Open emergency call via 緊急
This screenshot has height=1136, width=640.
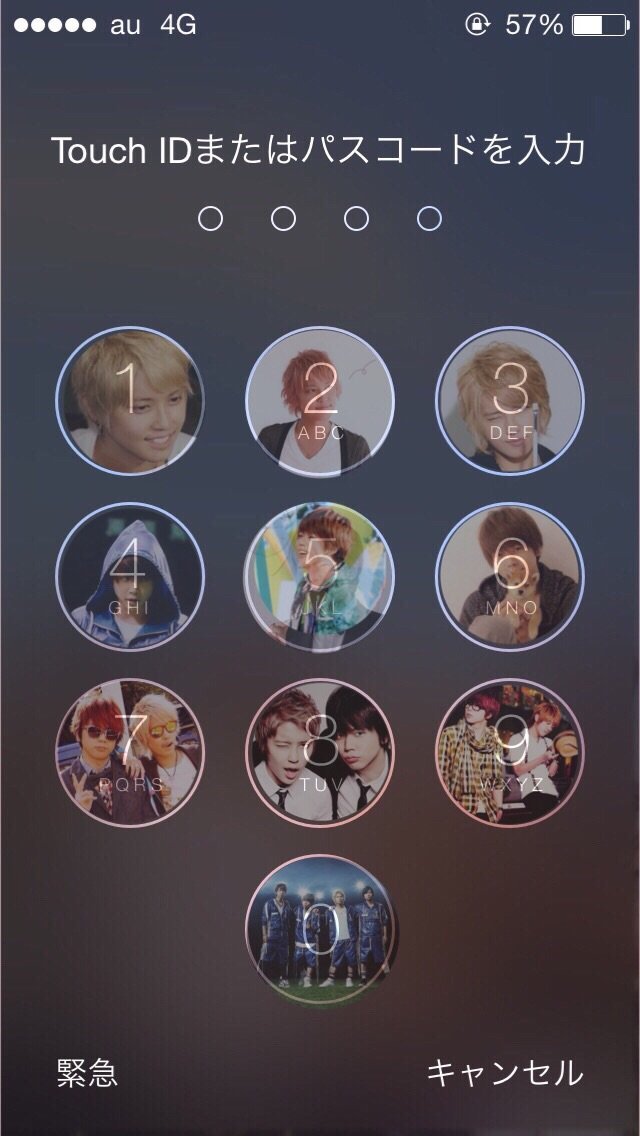click(87, 1073)
